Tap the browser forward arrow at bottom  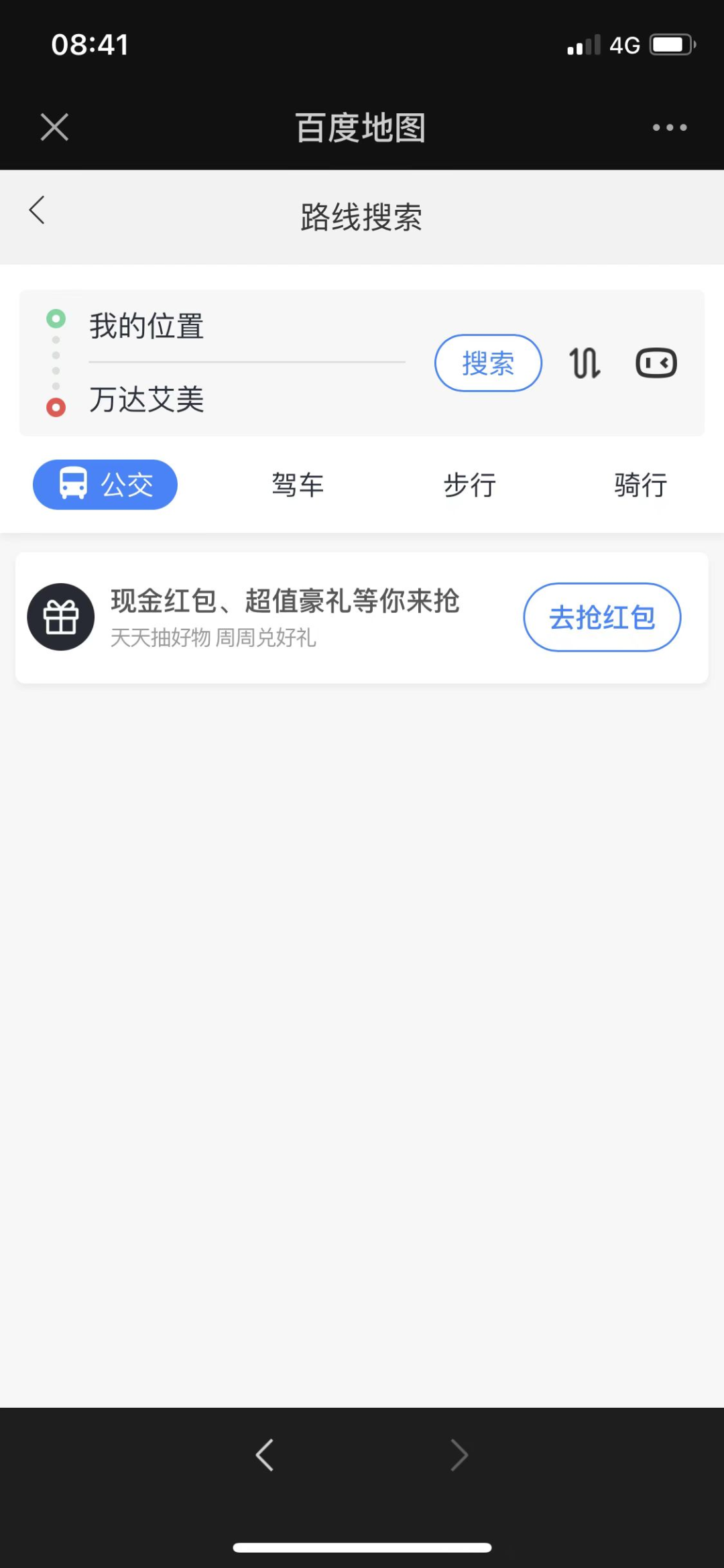(x=459, y=1455)
